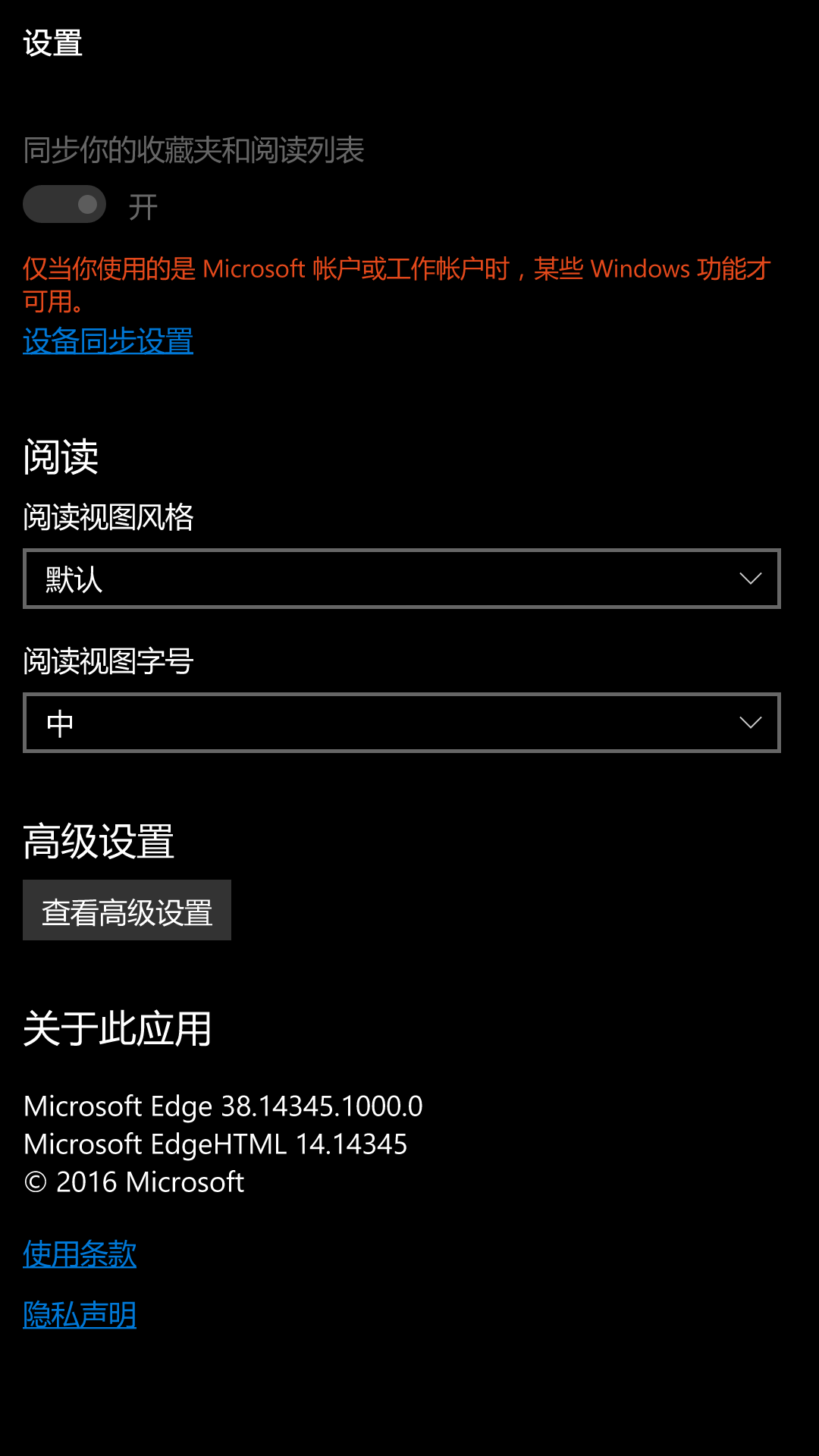Tap the 查看高级设置 button

tap(127, 910)
